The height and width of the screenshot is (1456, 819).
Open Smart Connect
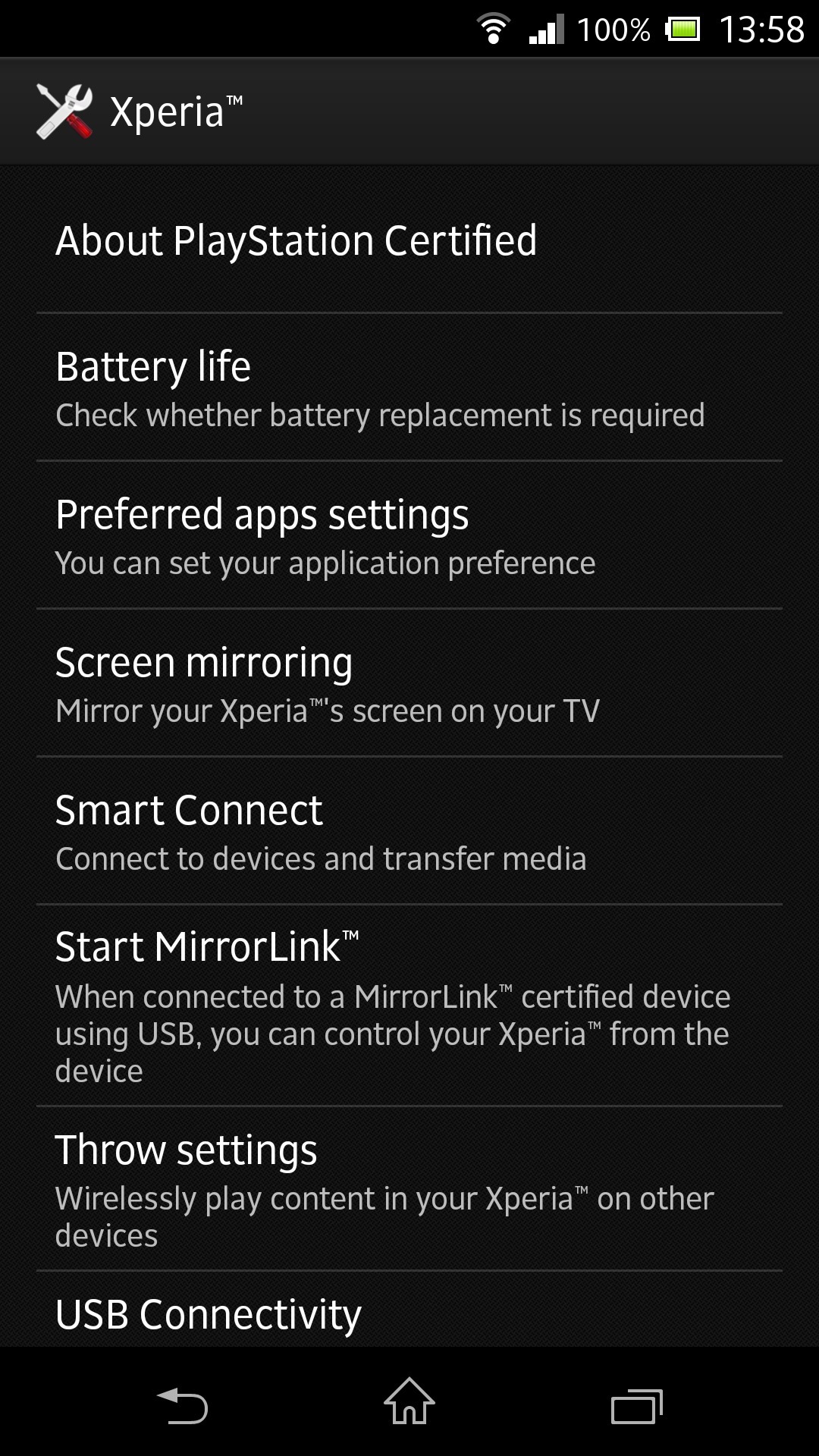pyautogui.click(x=409, y=831)
